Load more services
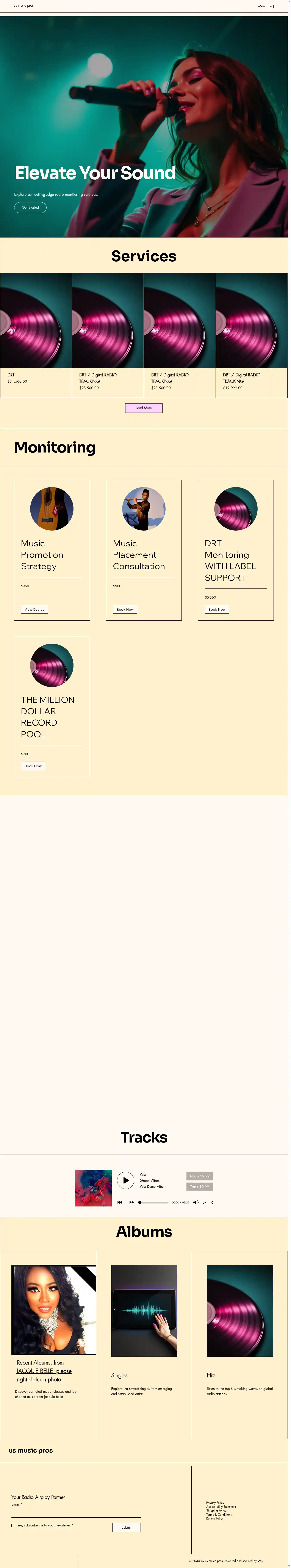Image resolution: width=291 pixels, height=1568 pixels. [144, 408]
